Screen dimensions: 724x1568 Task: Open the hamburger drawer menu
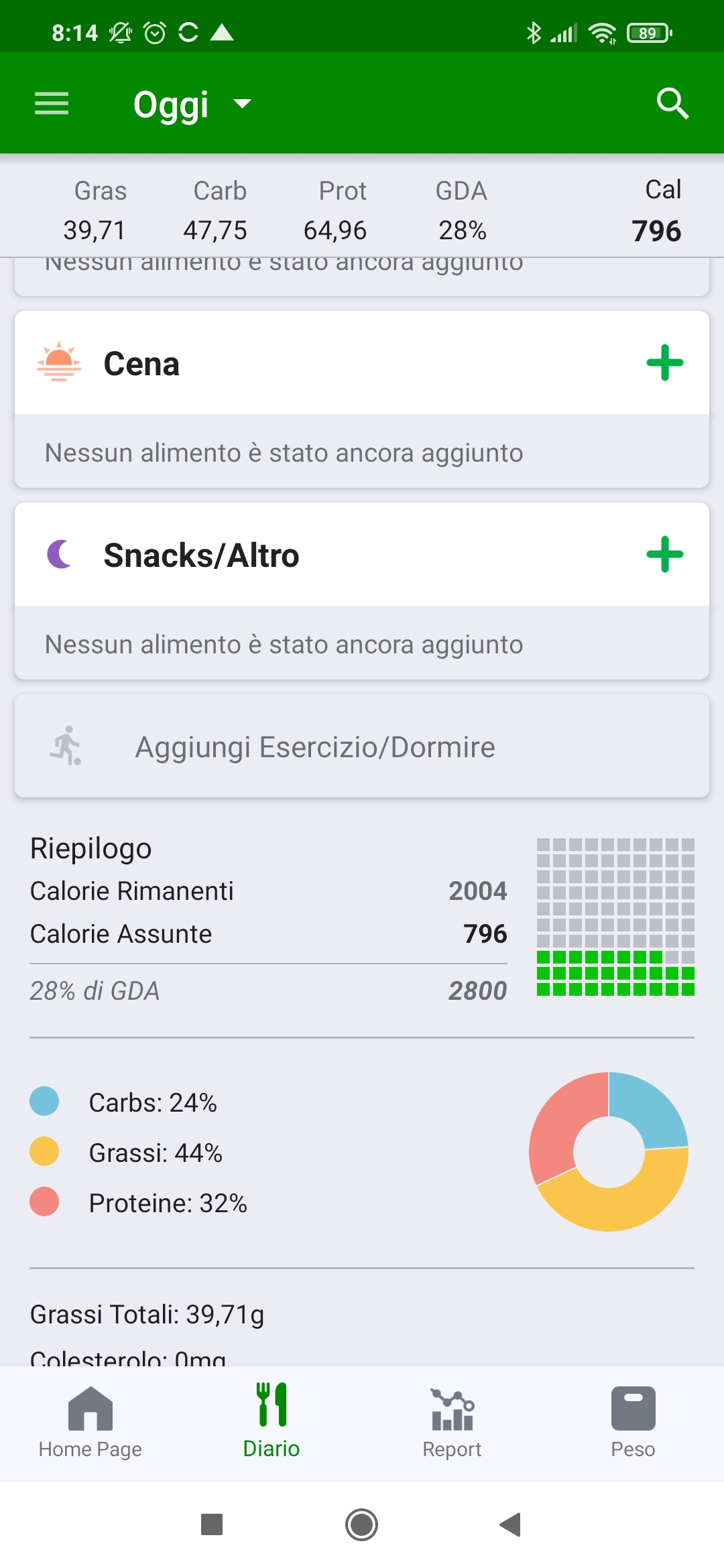[x=52, y=103]
